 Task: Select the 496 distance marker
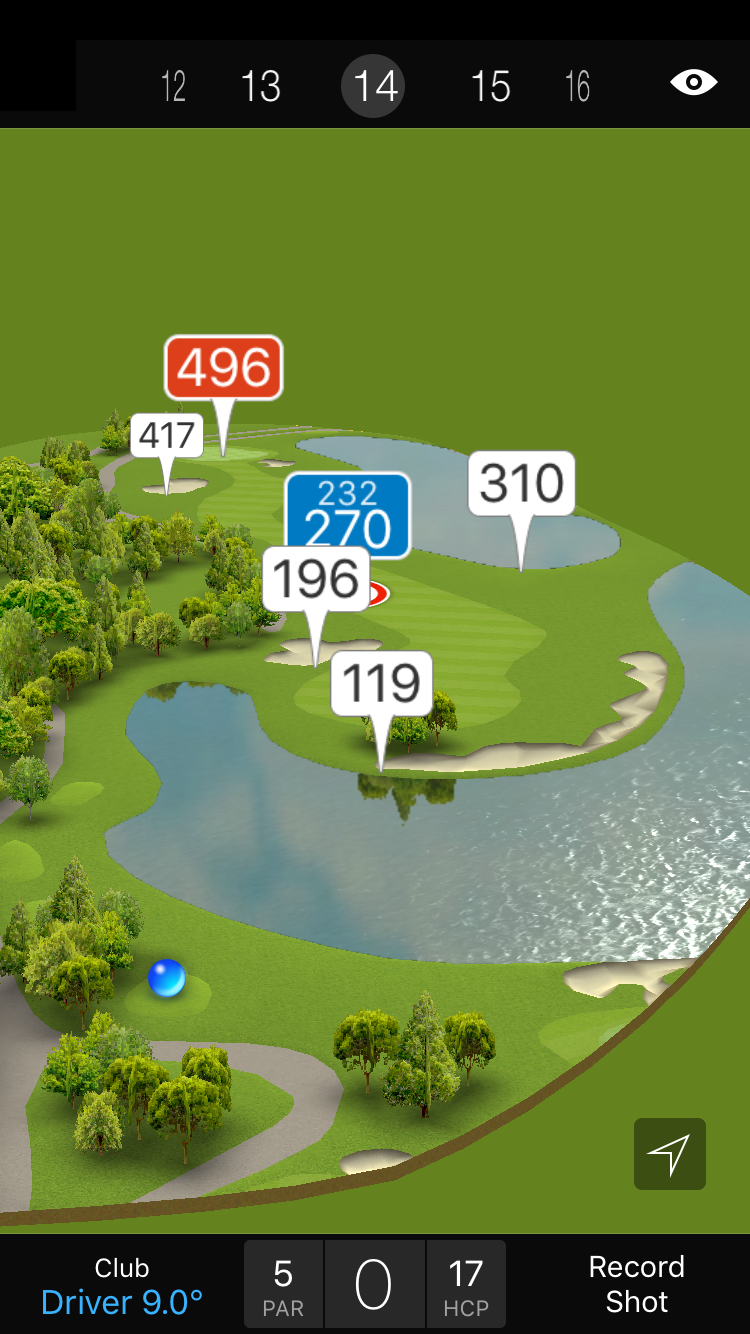click(x=224, y=368)
